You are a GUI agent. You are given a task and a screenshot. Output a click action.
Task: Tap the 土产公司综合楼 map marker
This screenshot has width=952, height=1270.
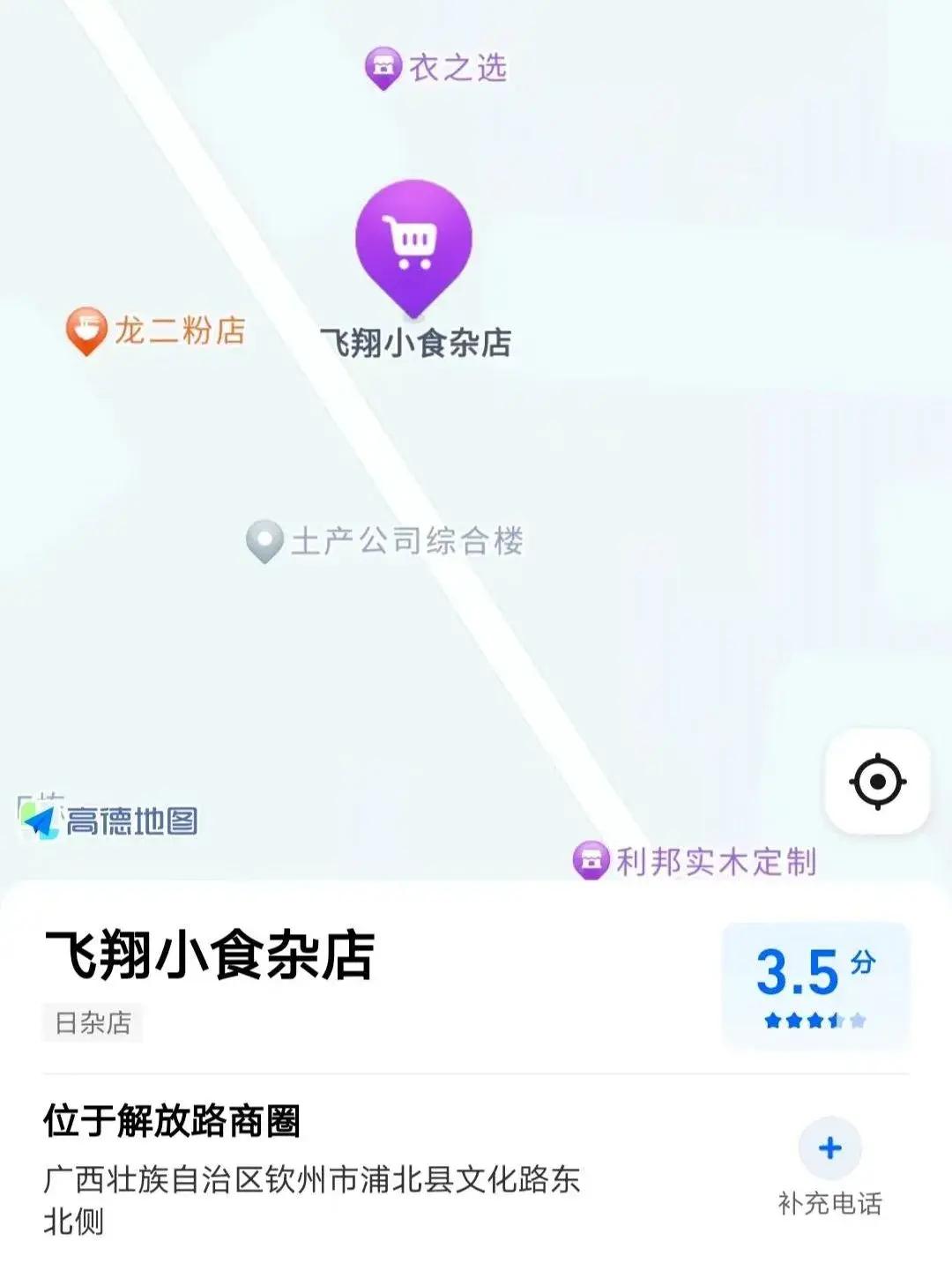[x=264, y=540]
